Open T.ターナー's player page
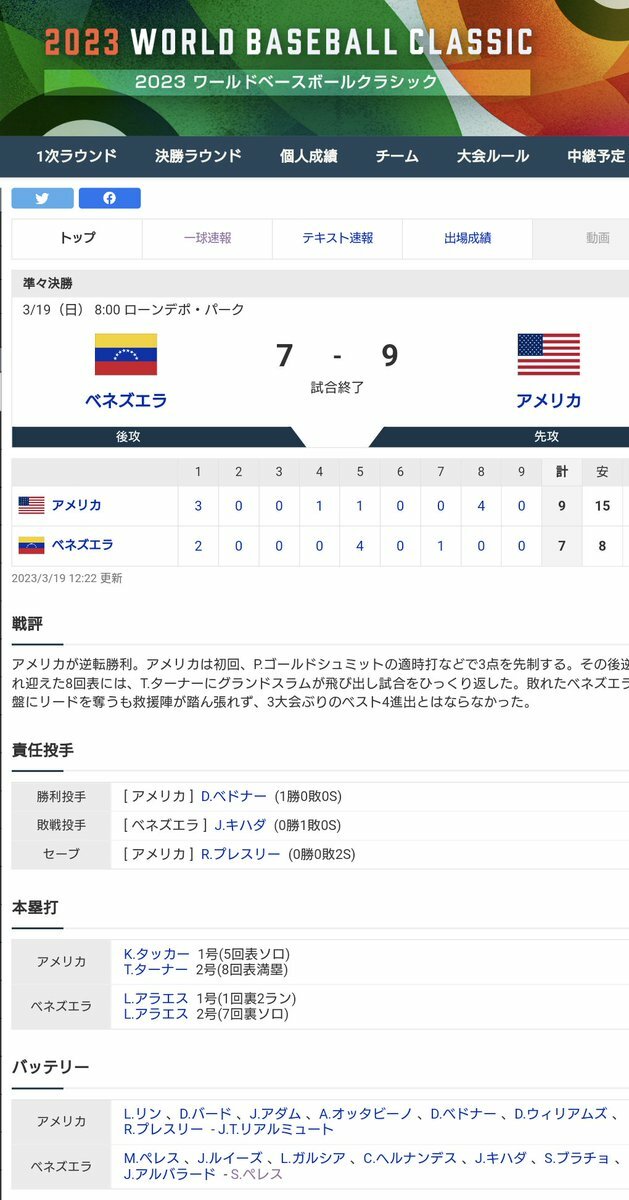629x1200 pixels. click(156, 969)
